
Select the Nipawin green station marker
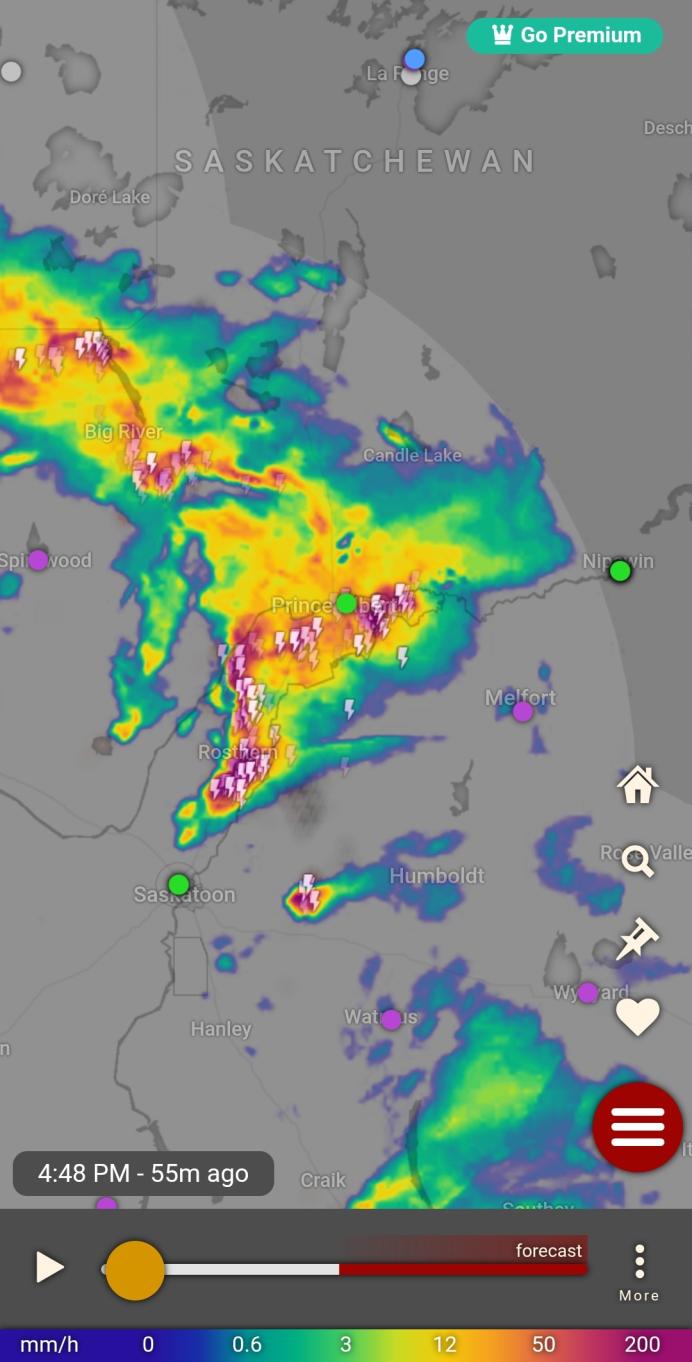(x=620, y=571)
